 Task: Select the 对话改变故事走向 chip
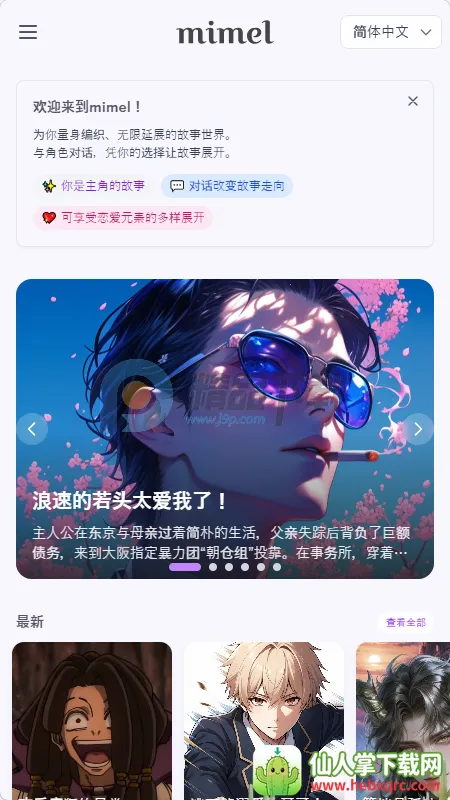tap(227, 186)
